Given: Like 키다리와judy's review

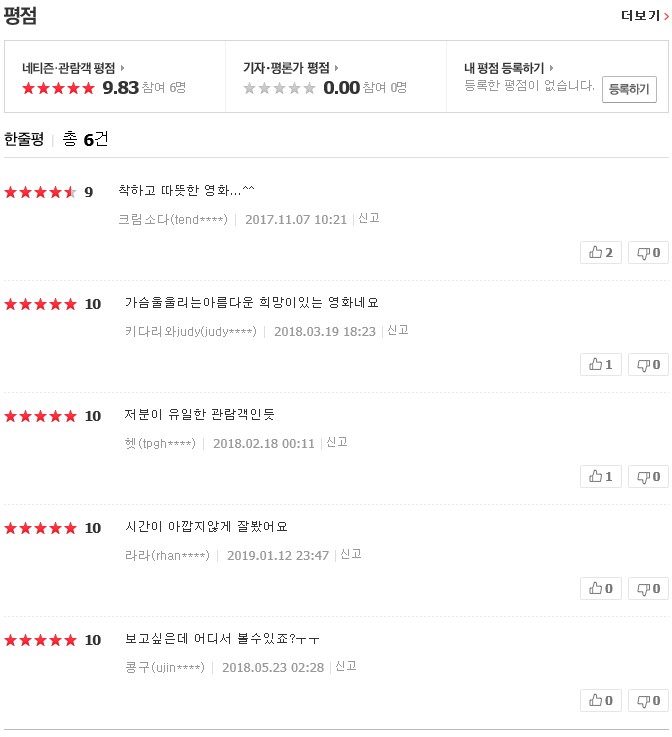Looking at the screenshot, I should pos(601,365).
